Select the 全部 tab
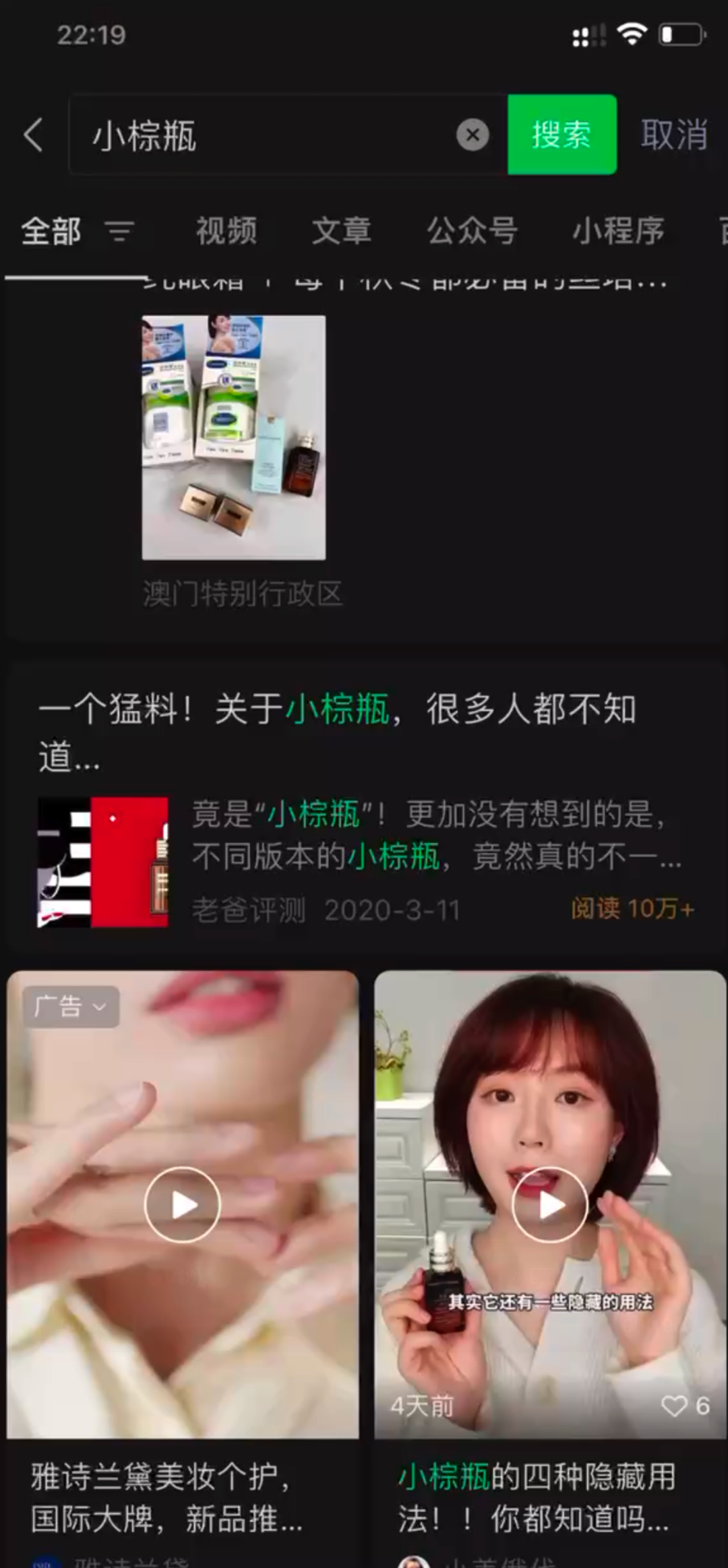Viewport: 728px width, 1568px height. pyautogui.click(x=51, y=232)
